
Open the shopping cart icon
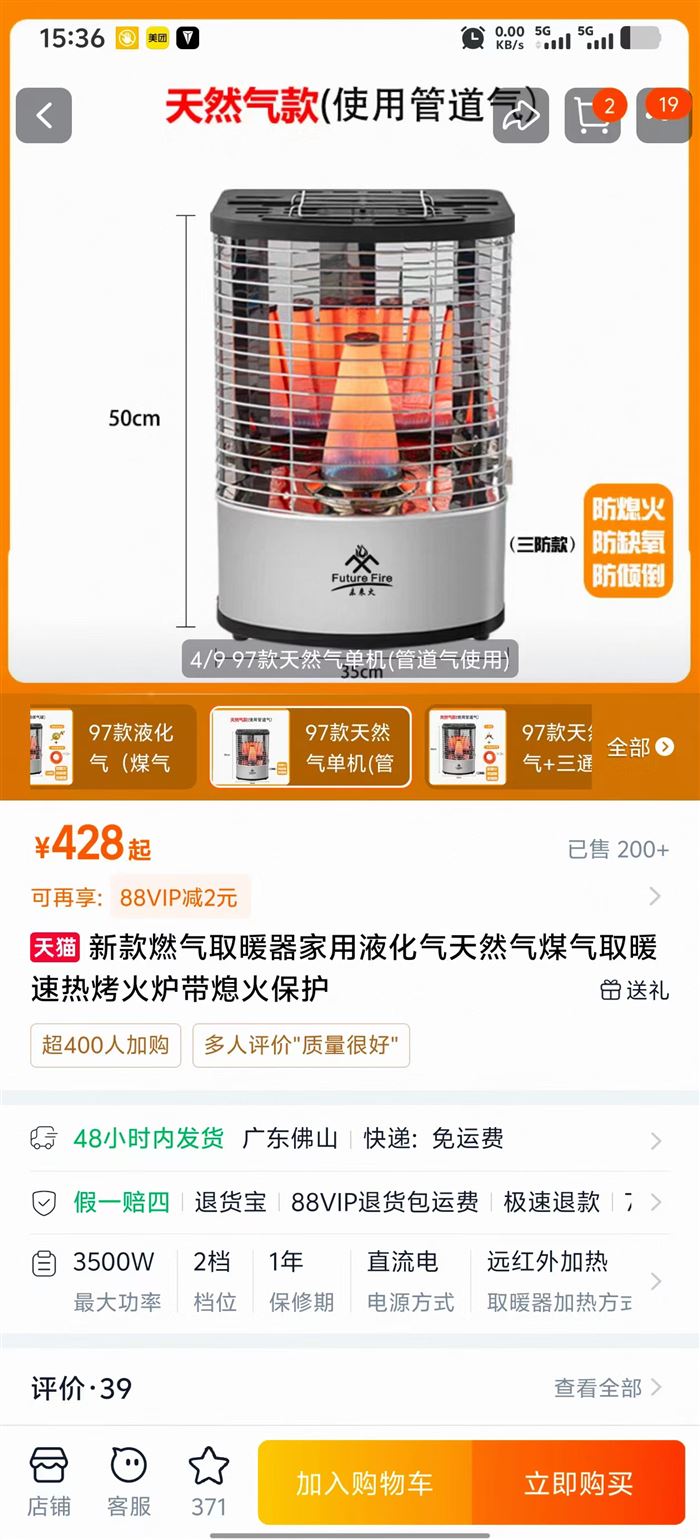click(x=593, y=116)
